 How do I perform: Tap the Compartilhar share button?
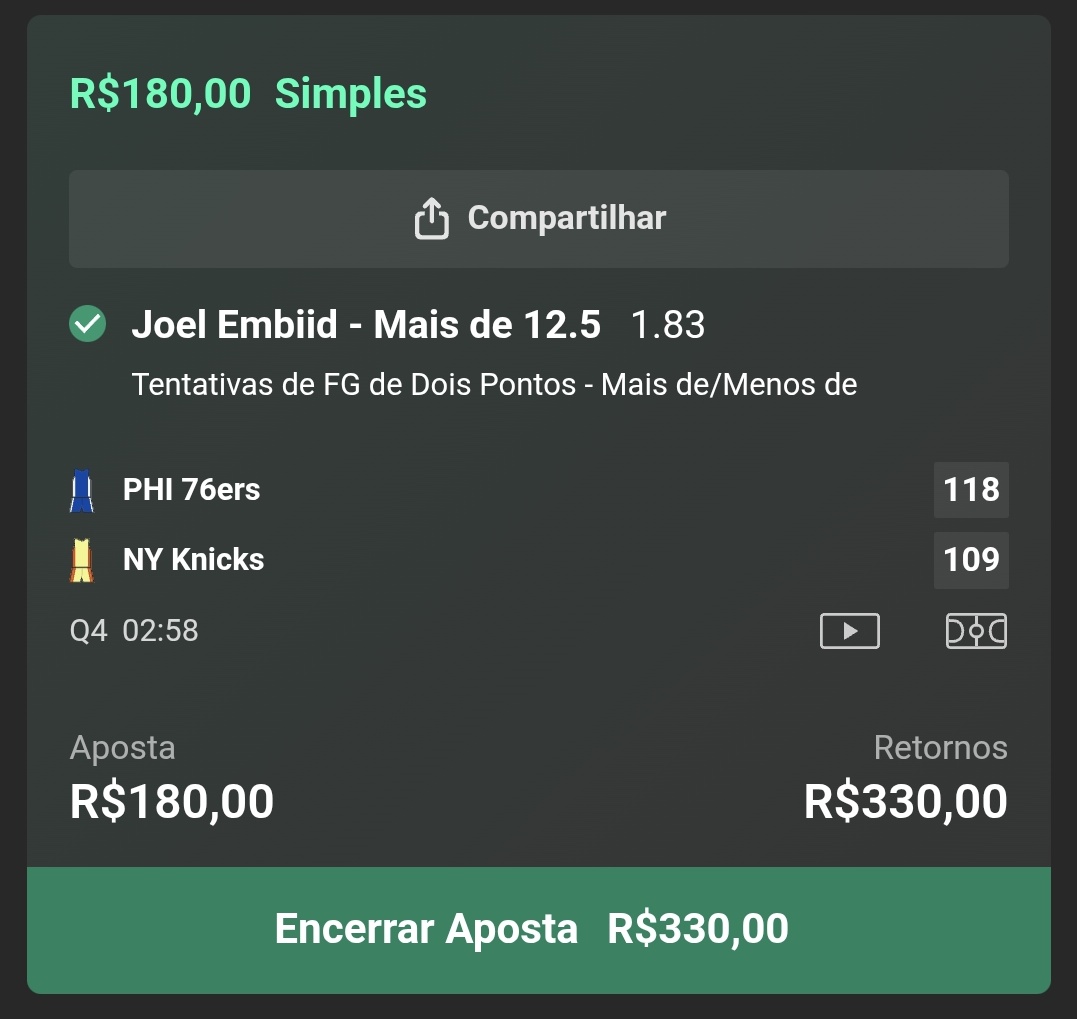(x=538, y=219)
